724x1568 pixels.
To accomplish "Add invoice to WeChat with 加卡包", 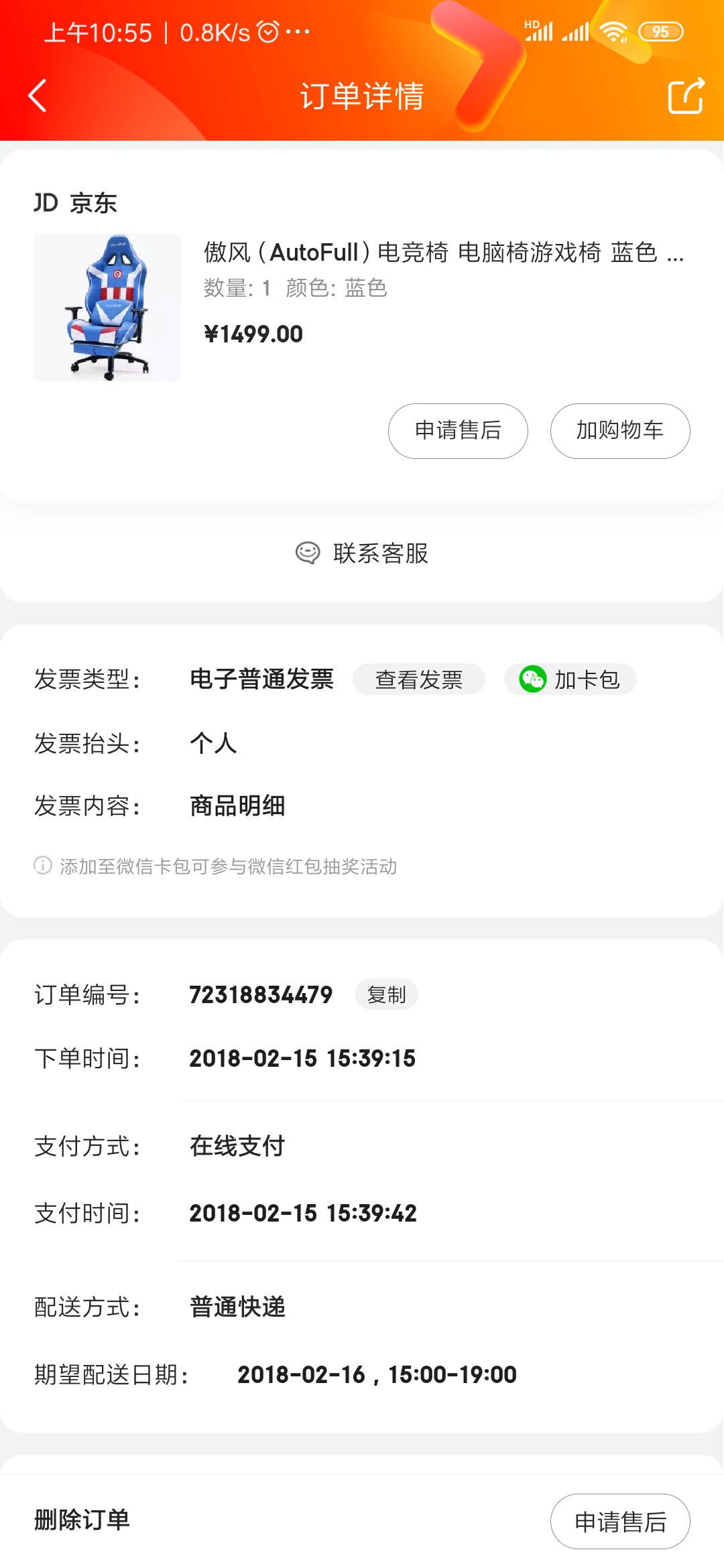I will 570,679.
